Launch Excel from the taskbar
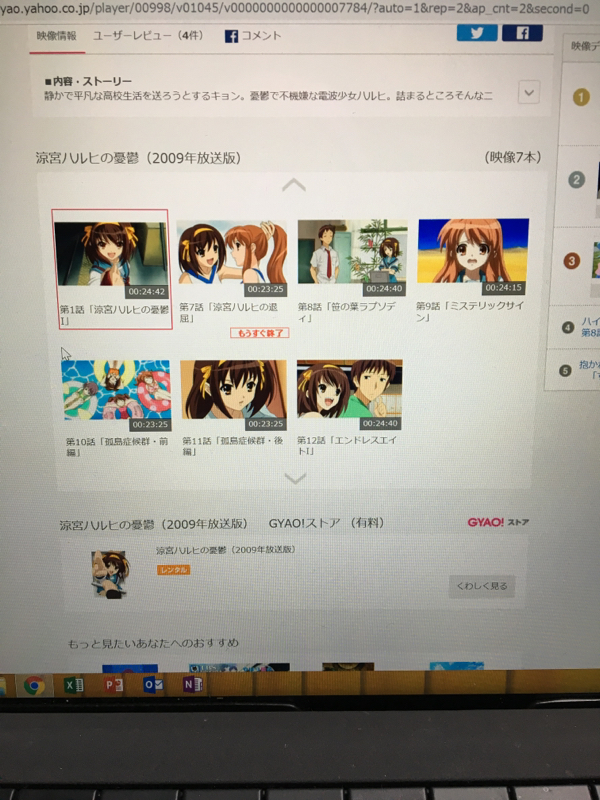Image resolution: width=600 pixels, height=800 pixels. tap(73, 686)
